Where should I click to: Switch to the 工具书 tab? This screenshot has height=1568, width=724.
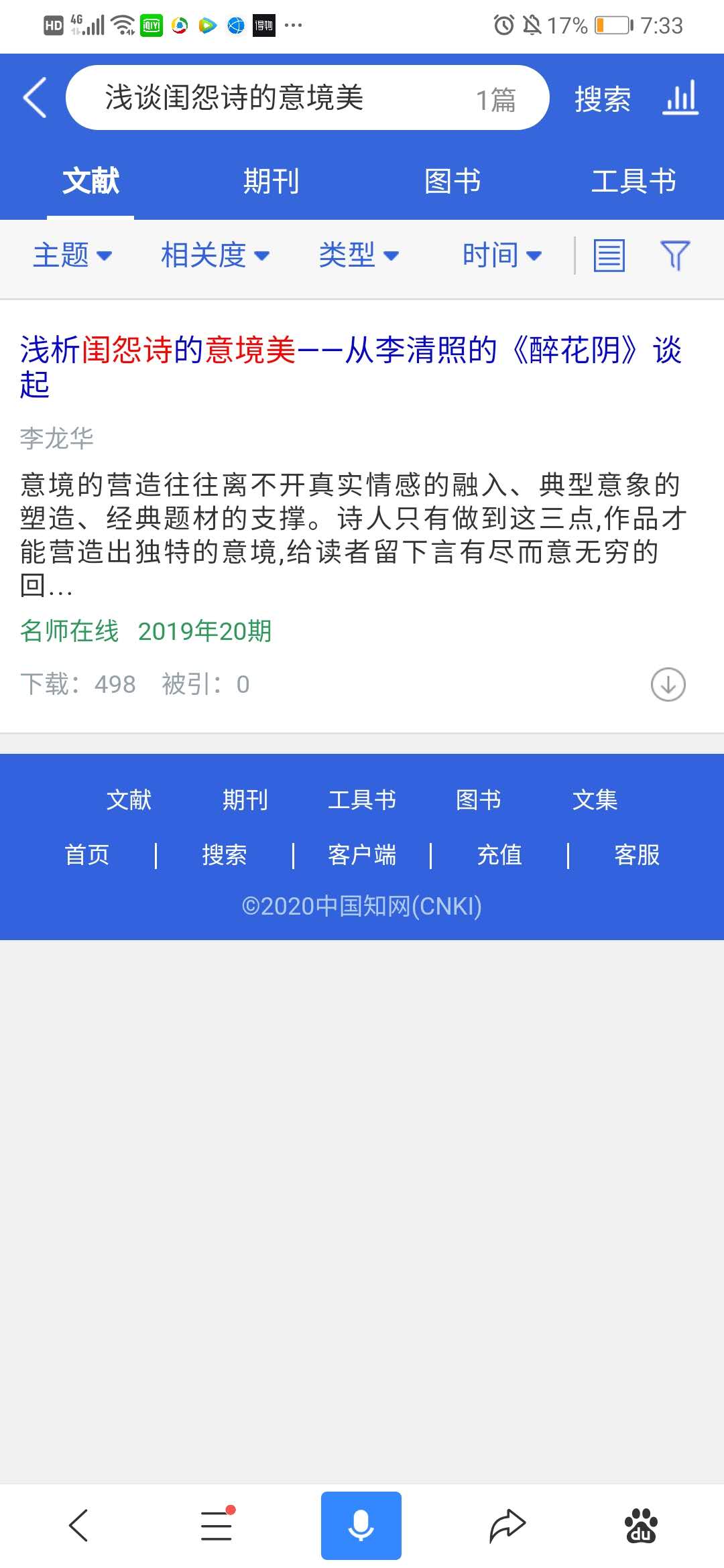click(x=633, y=181)
